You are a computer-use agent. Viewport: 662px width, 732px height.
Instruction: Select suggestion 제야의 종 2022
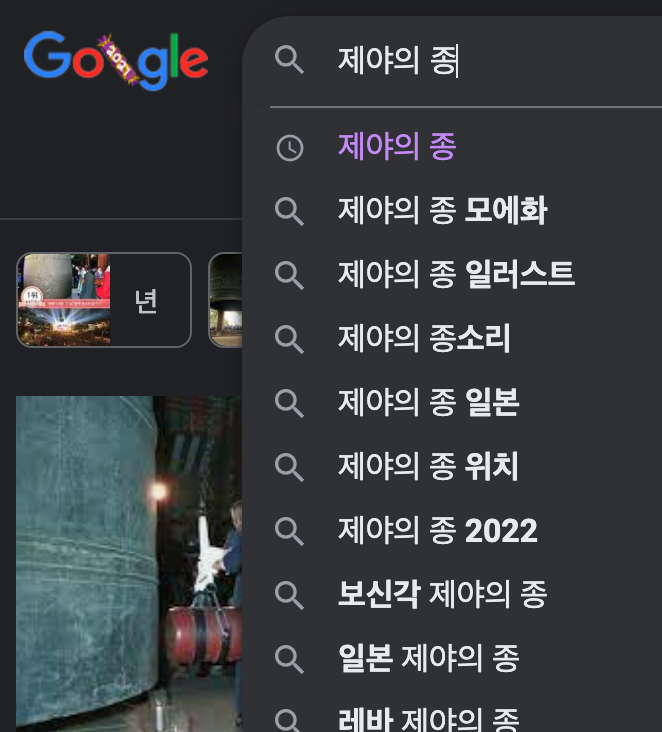437,531
